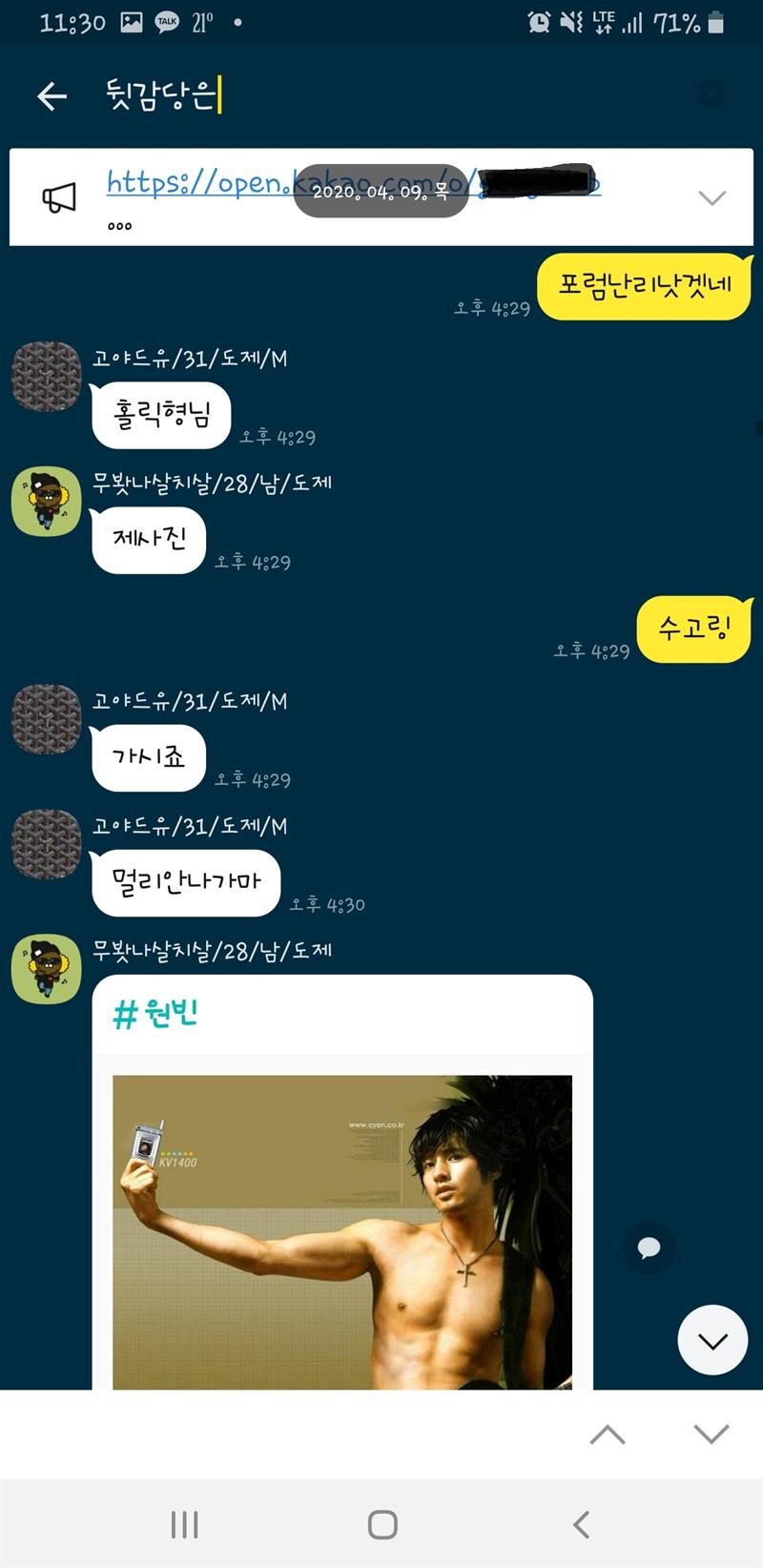Go to previous search result
The width and height of the screenshot is (763, 1568).
click(x=608, y=1434)
